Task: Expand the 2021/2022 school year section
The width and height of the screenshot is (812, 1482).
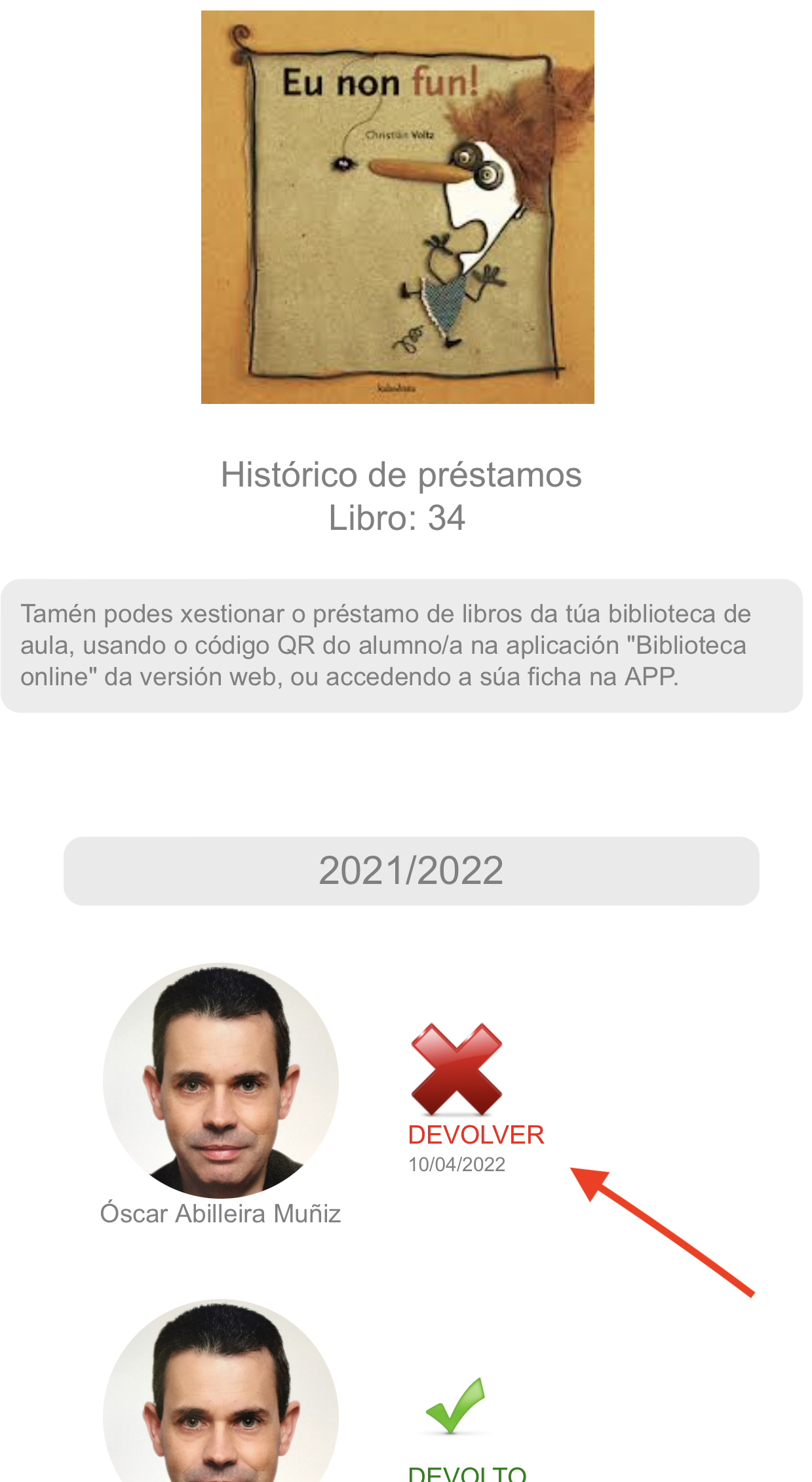Action: click(411, 871)
